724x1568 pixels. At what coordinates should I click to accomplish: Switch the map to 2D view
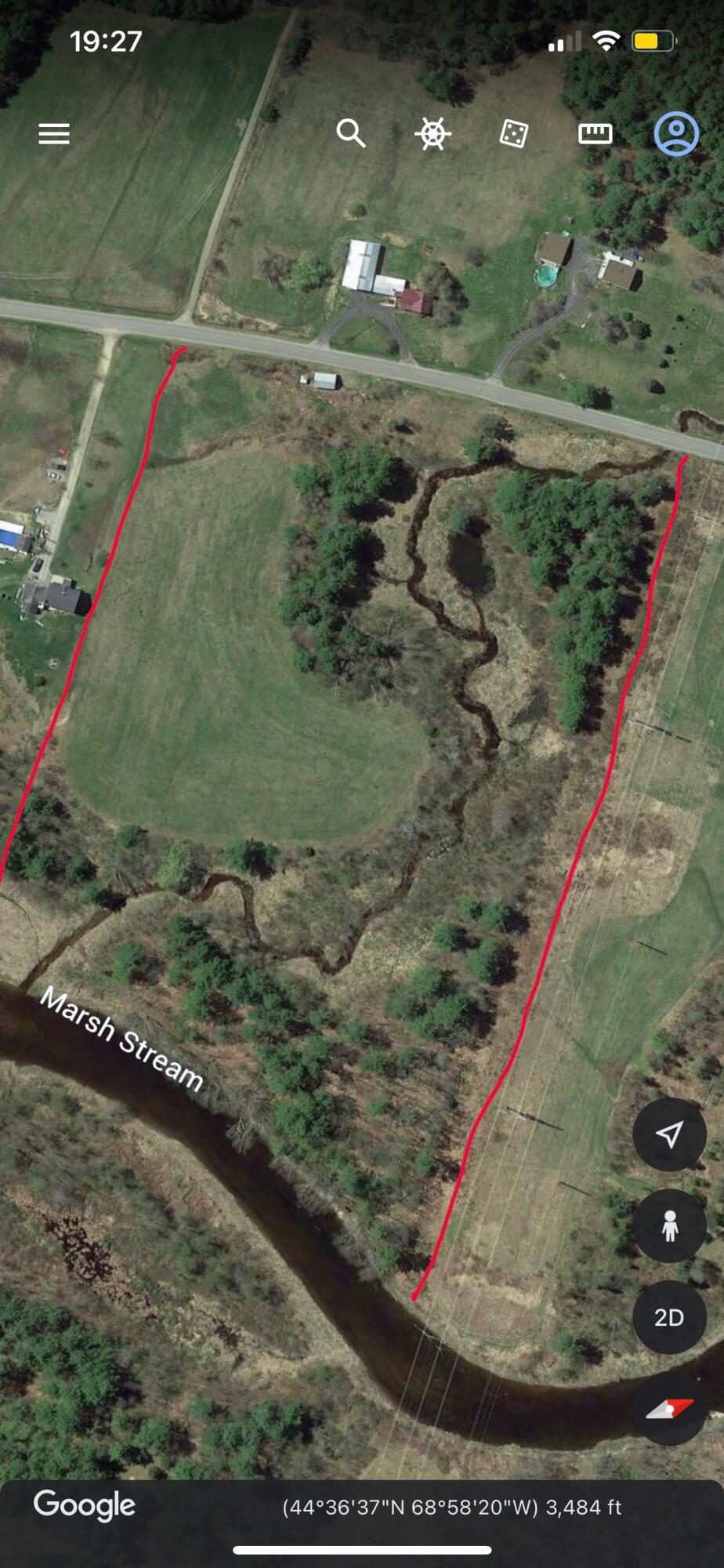click(669, 1318)
